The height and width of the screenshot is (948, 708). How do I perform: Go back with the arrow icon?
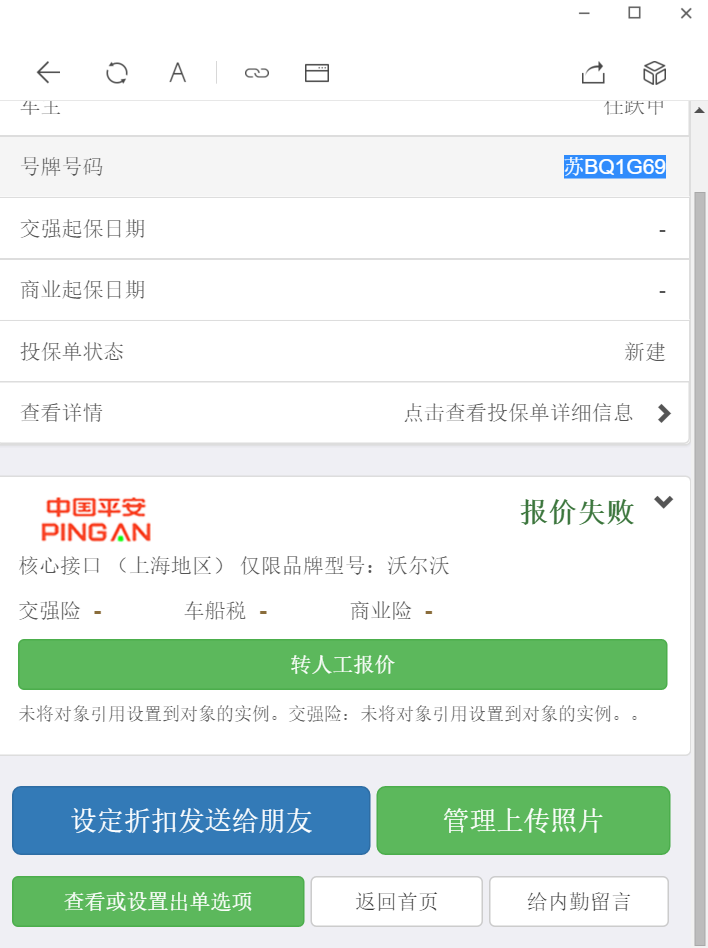click(x=48, y=72)
